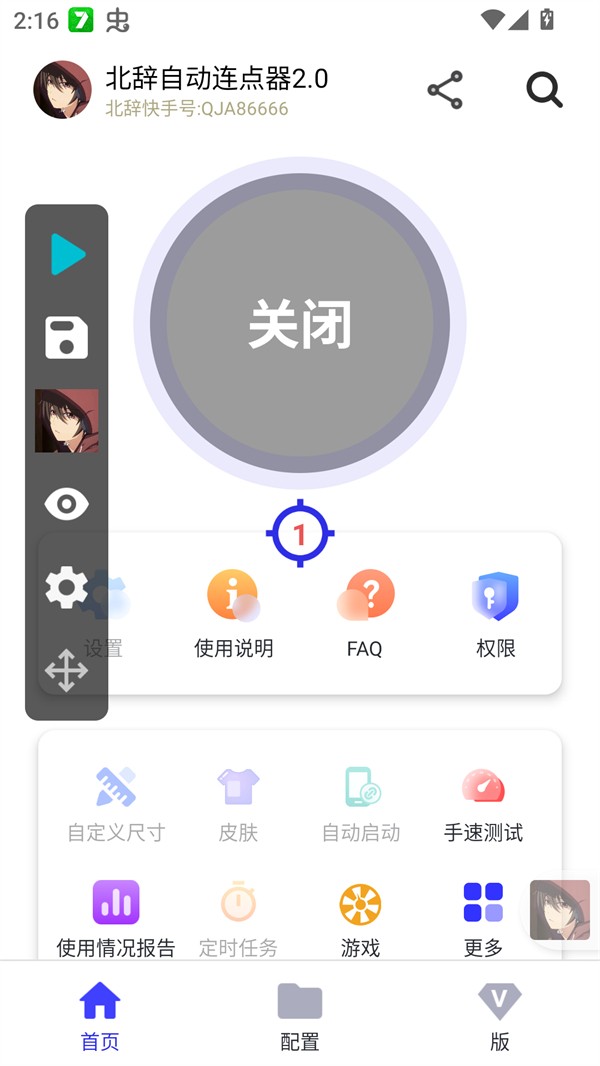Start auto-click with floating play button

tap(67, 254)
